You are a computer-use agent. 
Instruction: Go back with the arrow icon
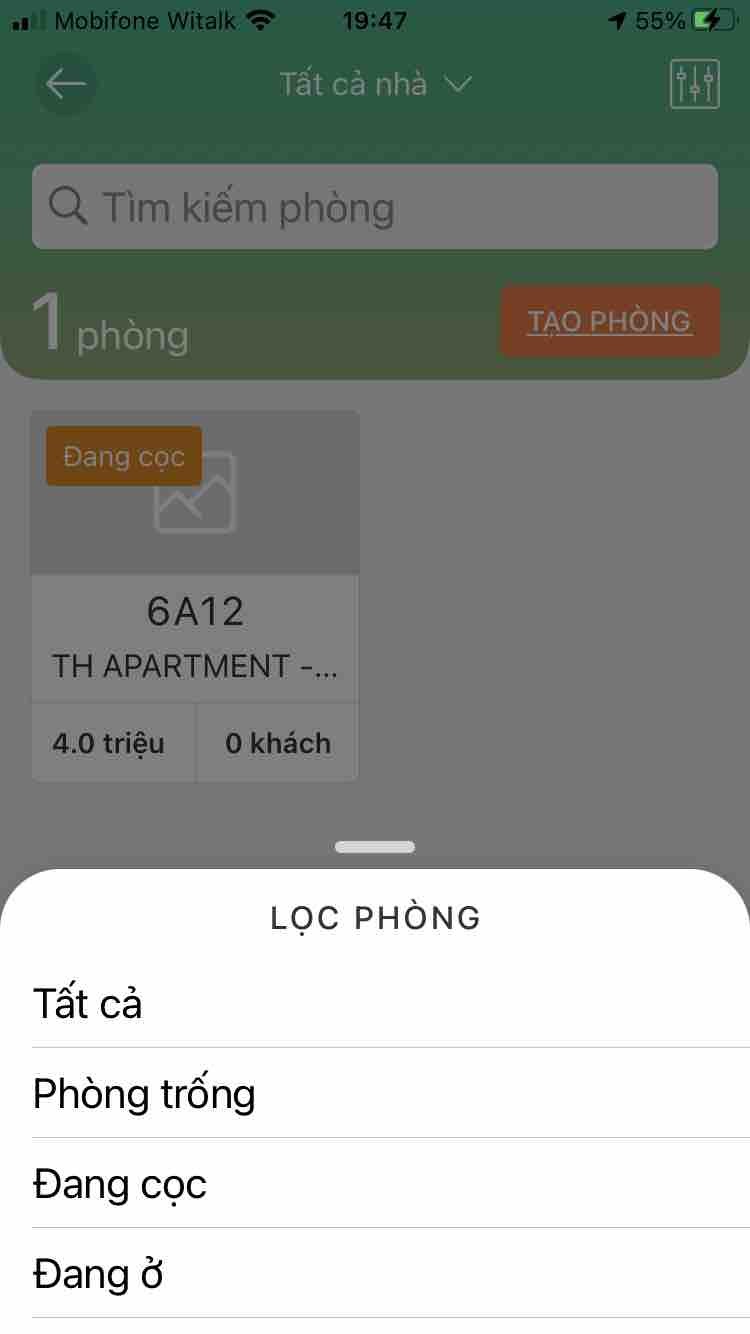pos(66,84)
